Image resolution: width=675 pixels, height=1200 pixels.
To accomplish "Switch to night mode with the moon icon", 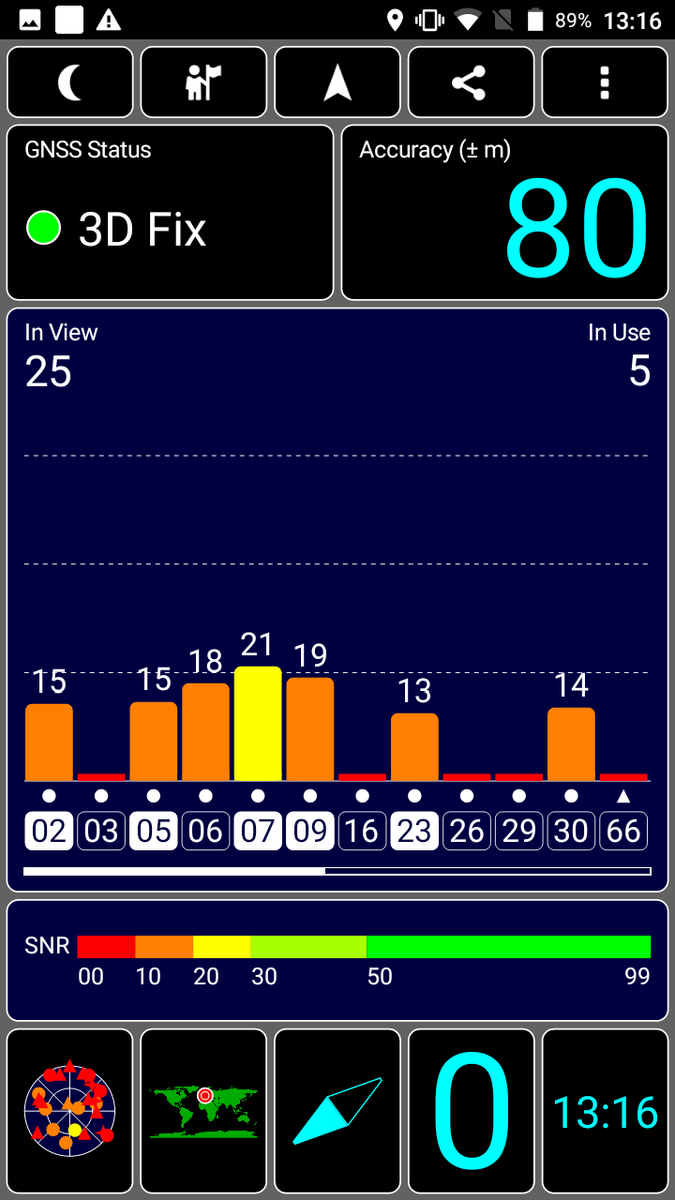I will [x=70, y=83].
